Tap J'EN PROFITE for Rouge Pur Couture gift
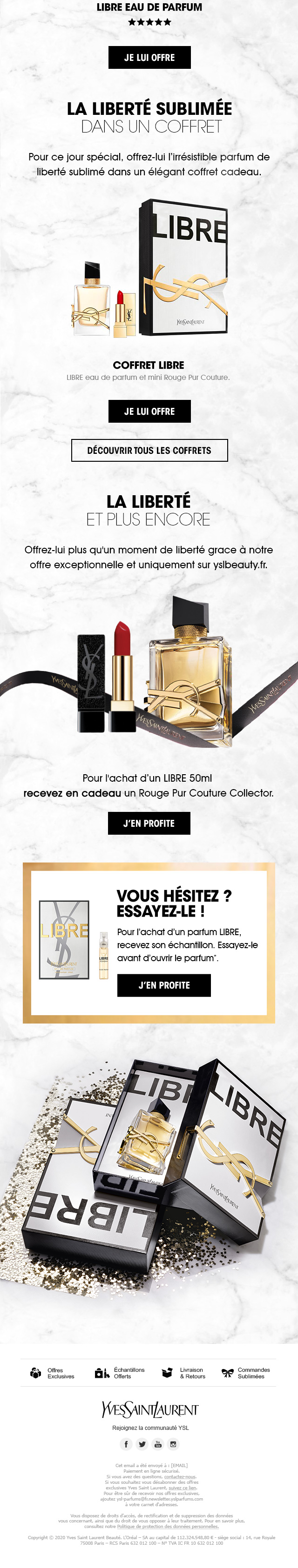 [x=149, y=824]
